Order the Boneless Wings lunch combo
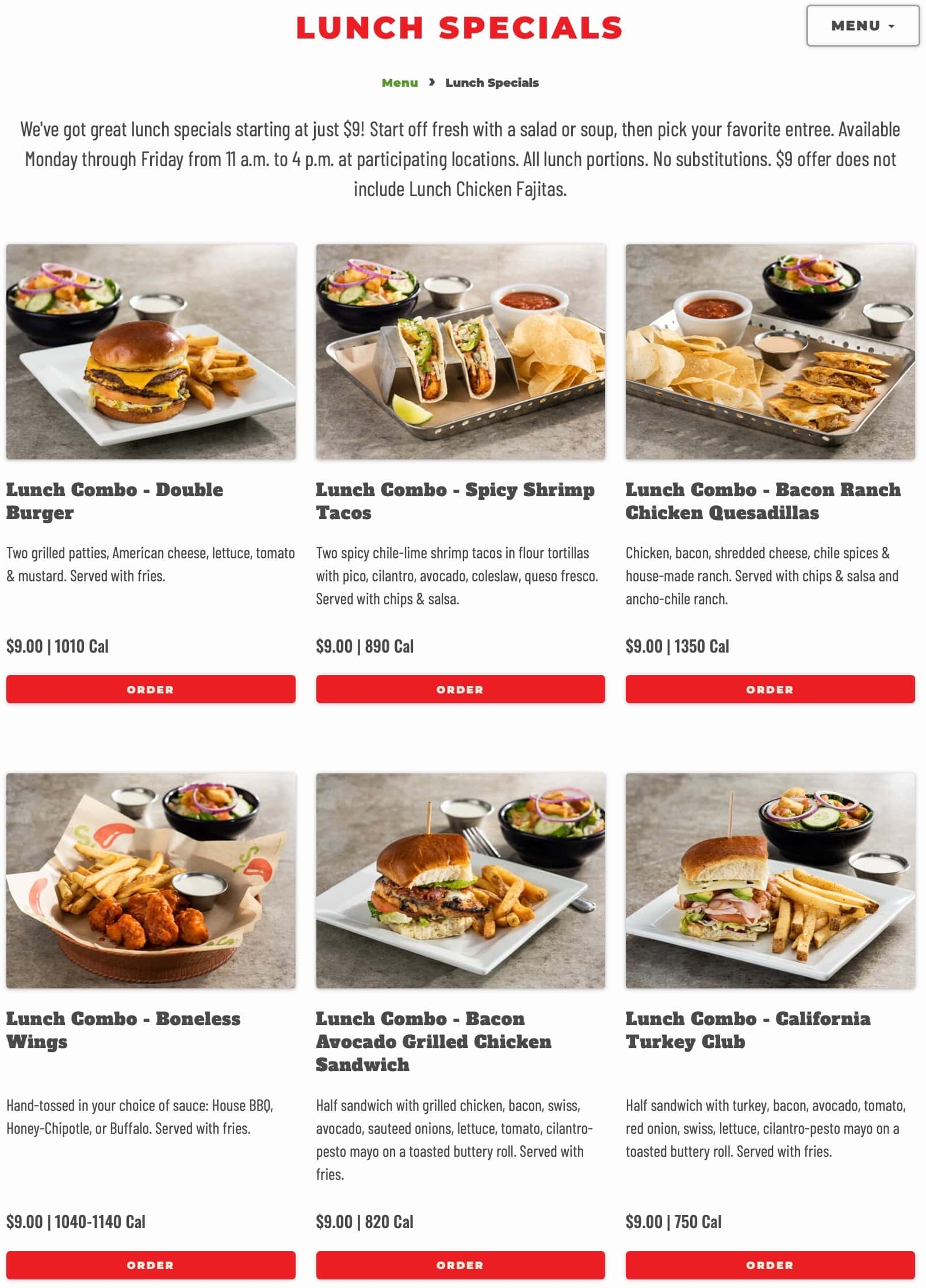 151,1264
